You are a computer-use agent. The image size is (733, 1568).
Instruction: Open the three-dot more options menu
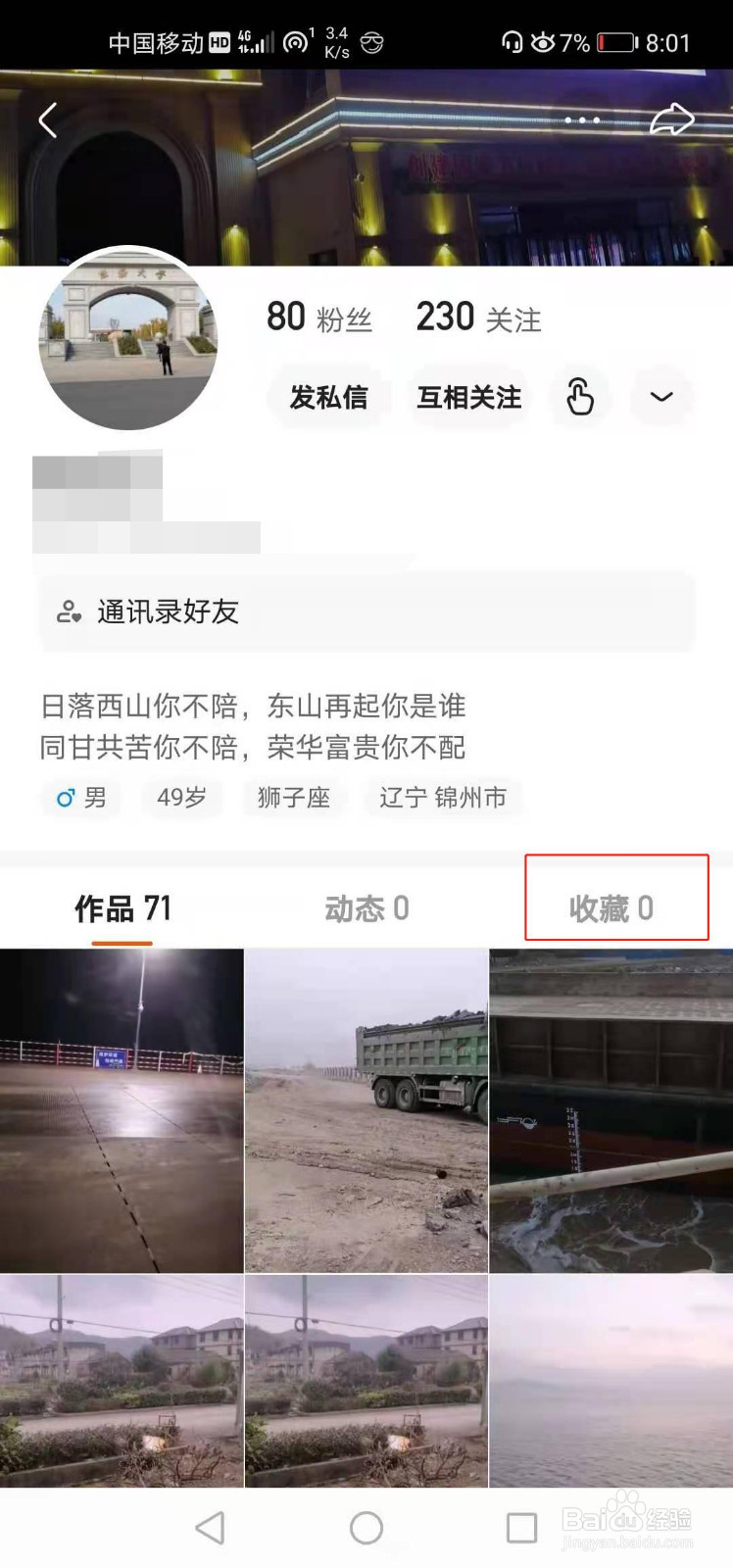click(x=582, y=121)
